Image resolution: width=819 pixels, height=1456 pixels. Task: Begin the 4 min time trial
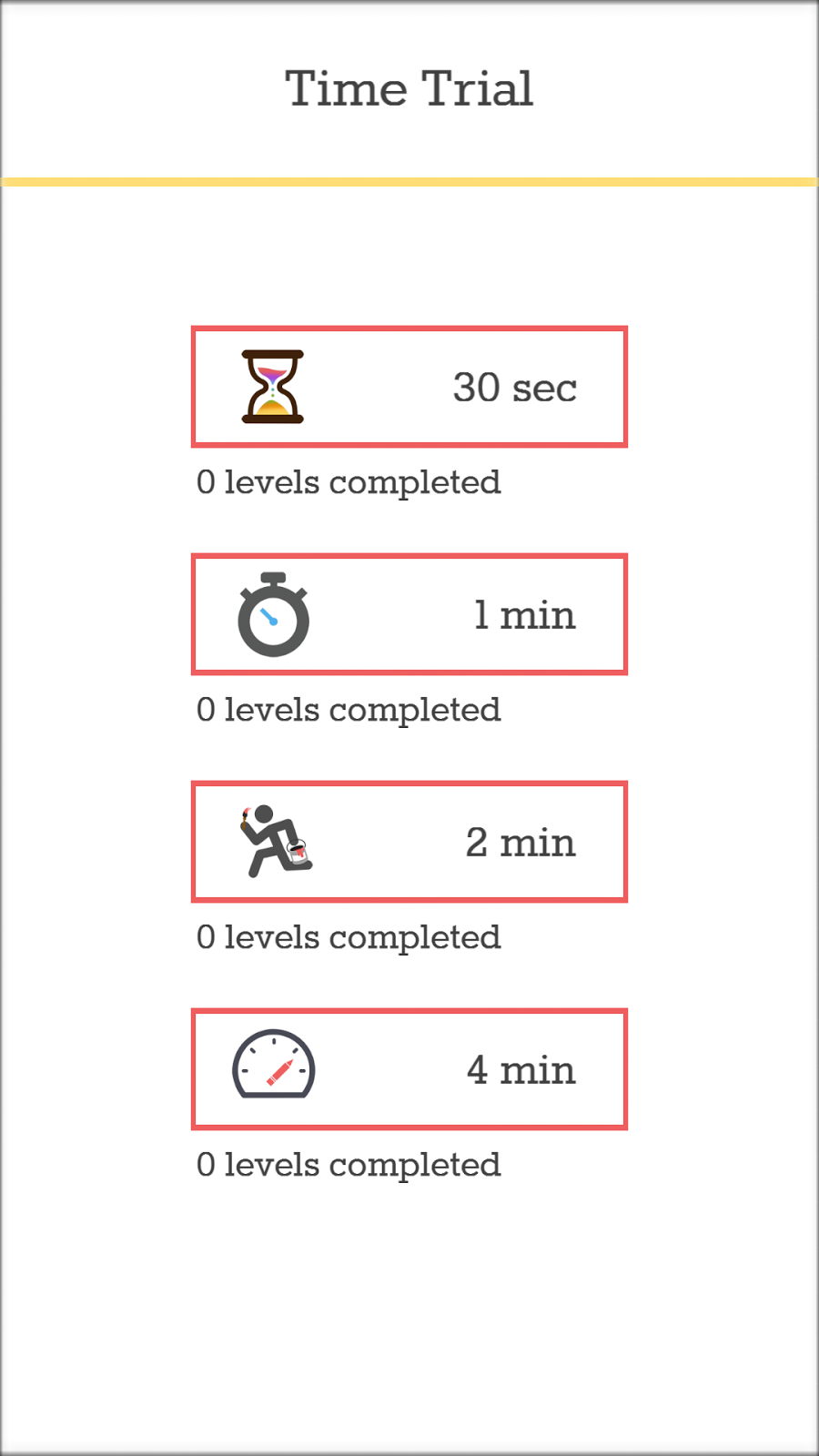click(x=409, y=1069)
